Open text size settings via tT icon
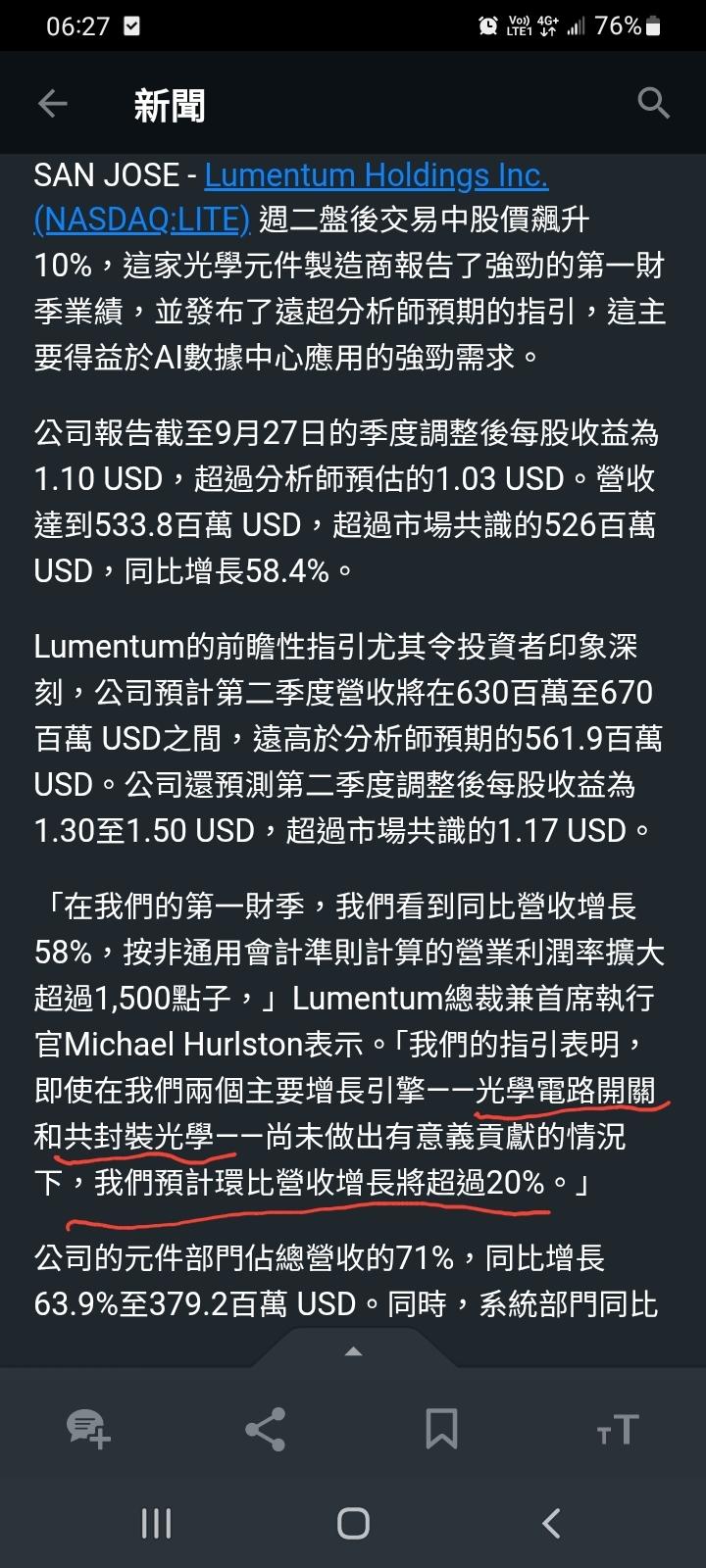The image size is (706, 1568). click(x=615, y=1430)
